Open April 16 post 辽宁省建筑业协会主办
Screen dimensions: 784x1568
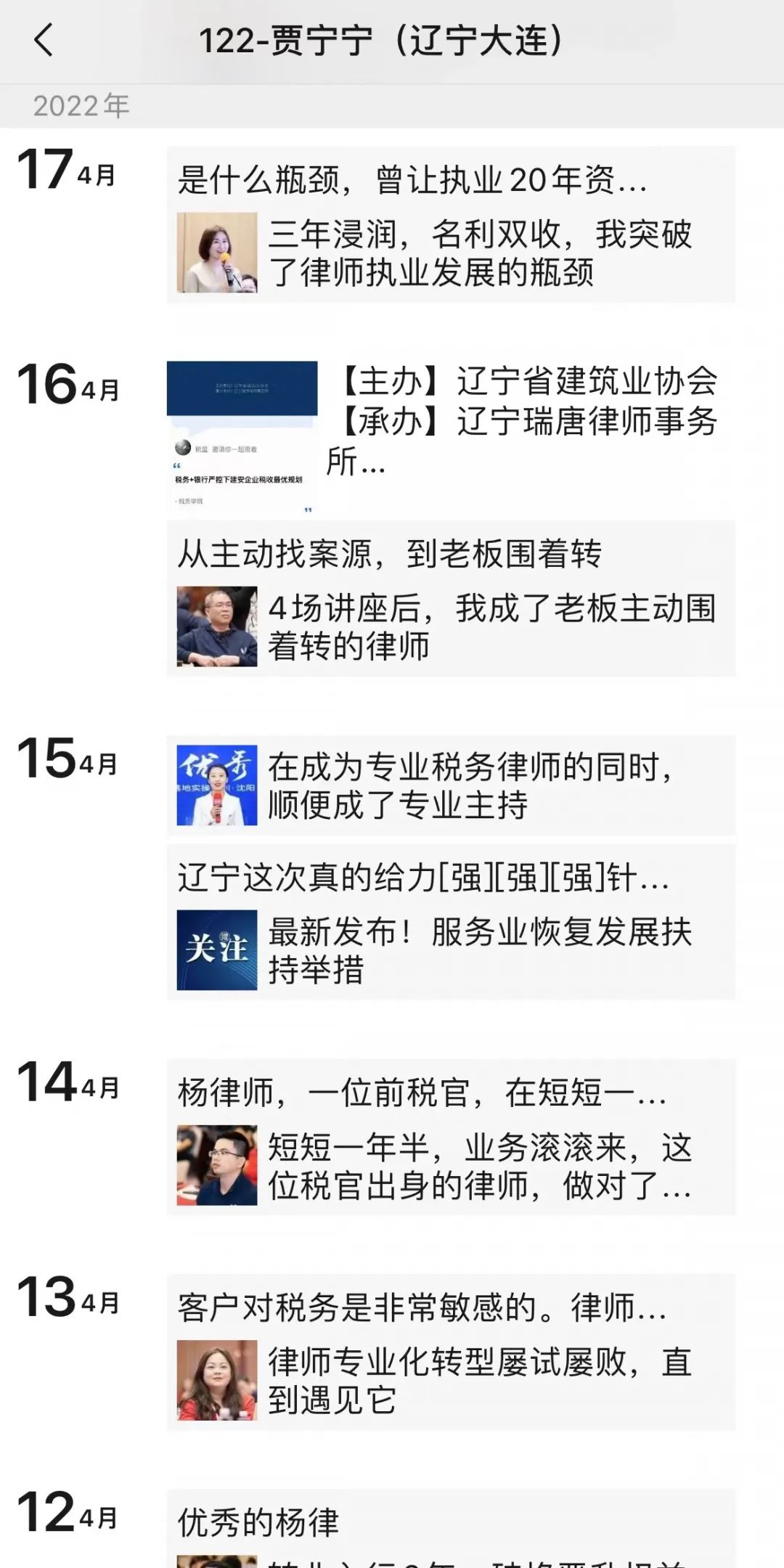(450, 436)
